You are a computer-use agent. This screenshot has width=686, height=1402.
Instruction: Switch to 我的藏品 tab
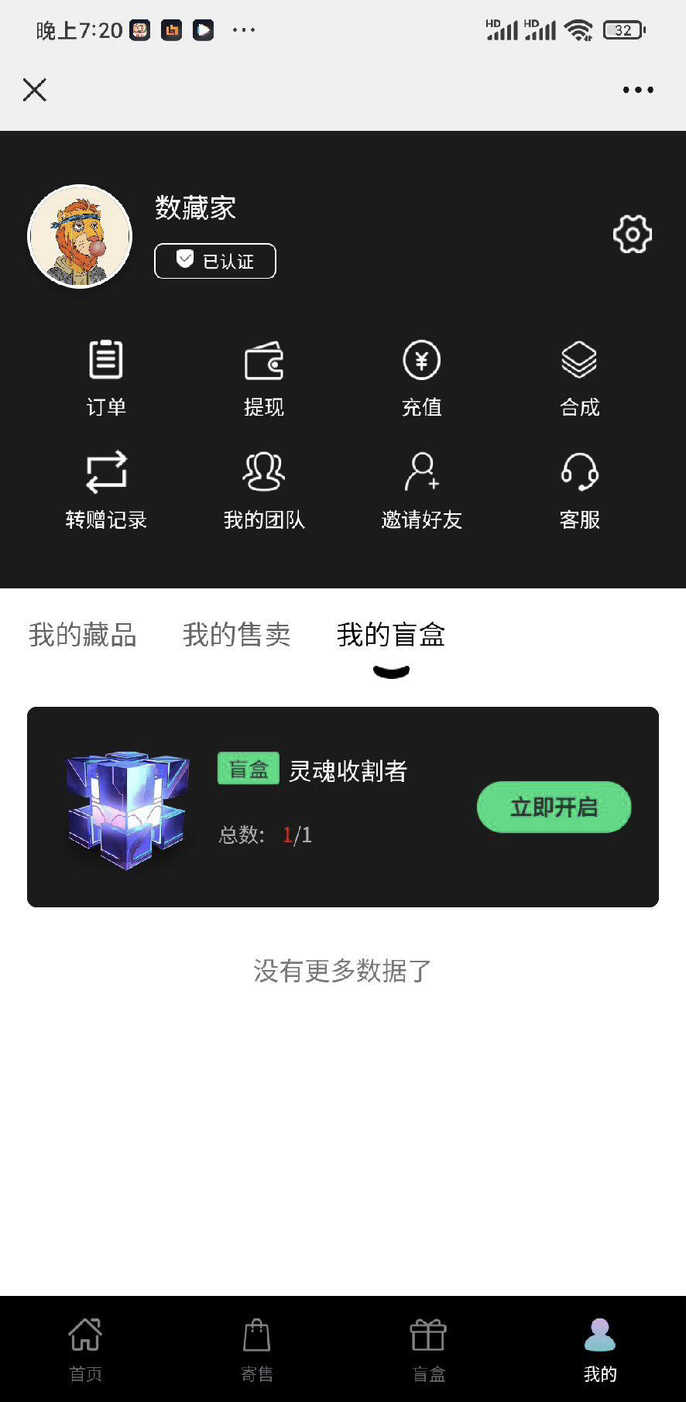[x=82, y=635]
